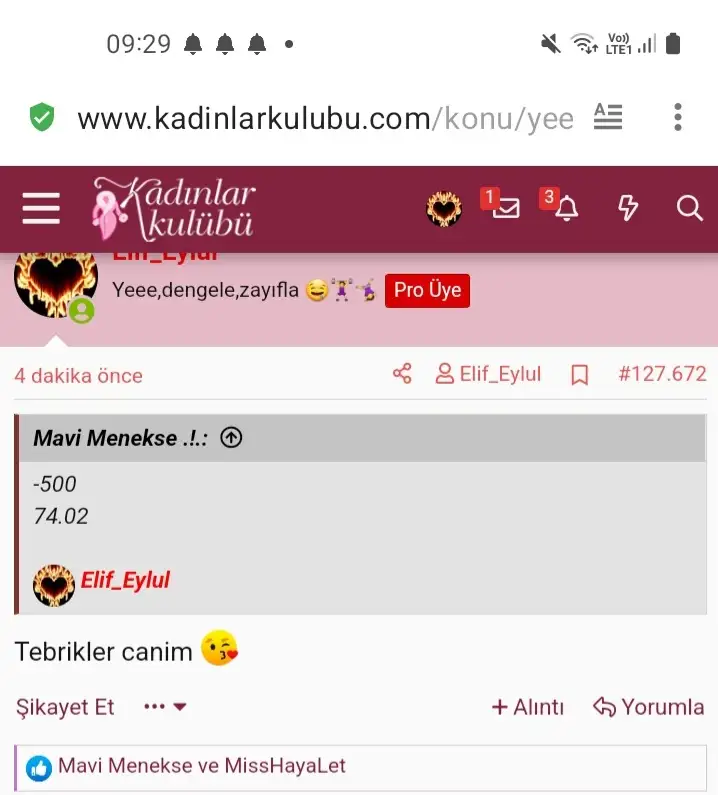View who liked: Mavi Menekse ve MissHayaLet
The height and width of the screenshot is (795, 718).
pyautogui.click(x=201, y=766)
